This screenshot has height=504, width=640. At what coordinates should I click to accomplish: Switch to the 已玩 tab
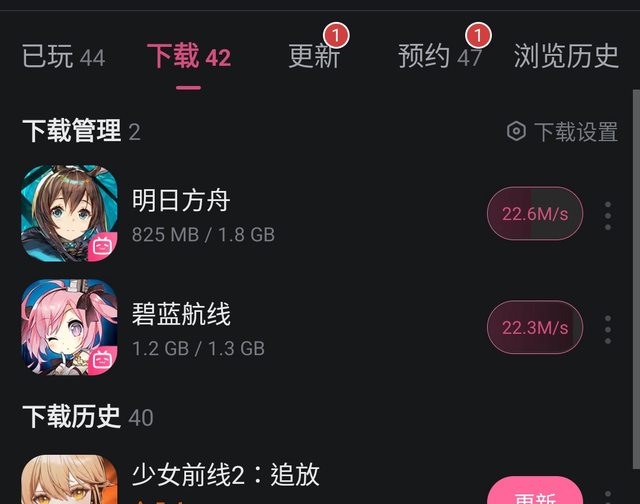click(63, 57)
